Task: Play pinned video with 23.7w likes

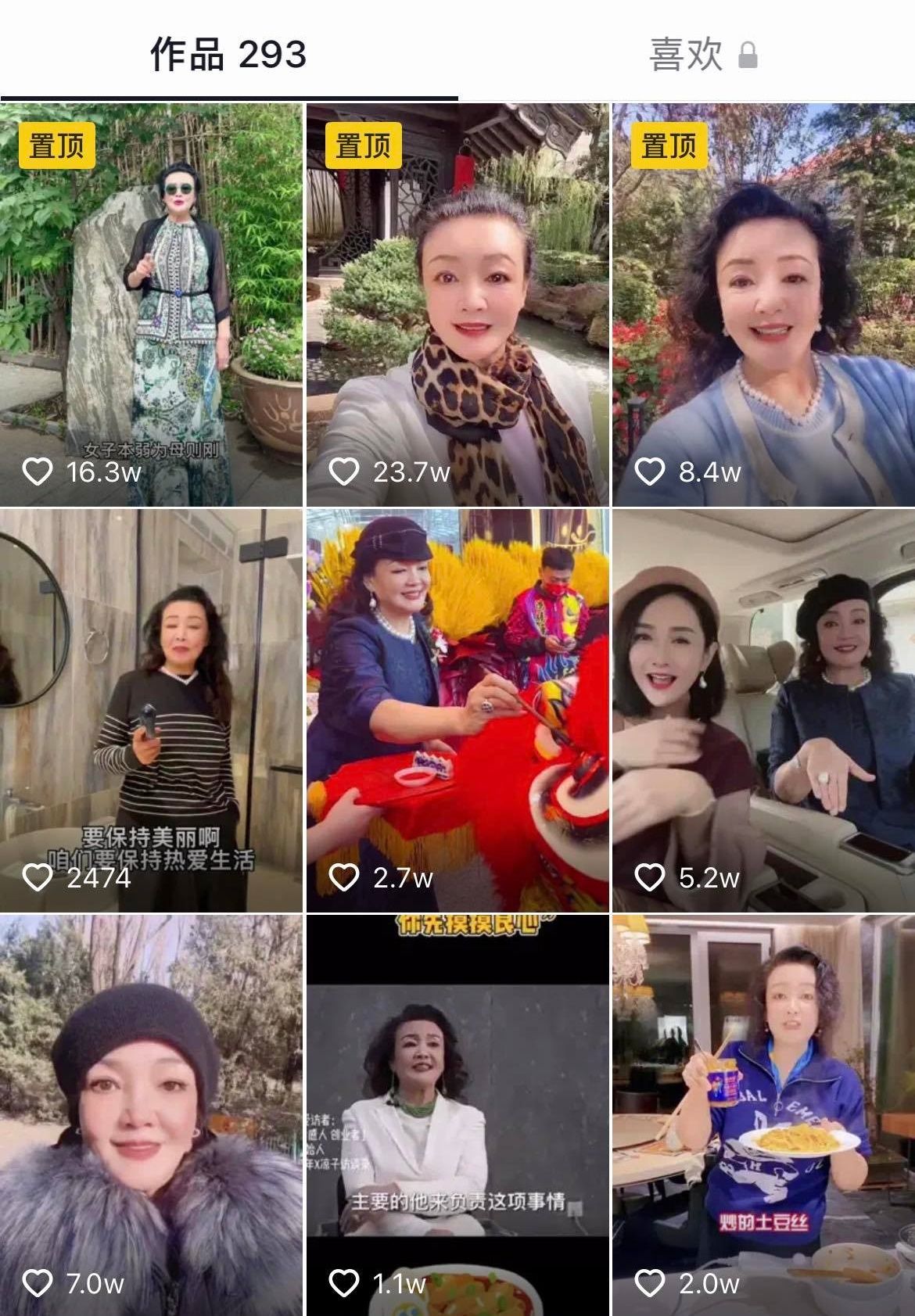Action: click(457, 305)
